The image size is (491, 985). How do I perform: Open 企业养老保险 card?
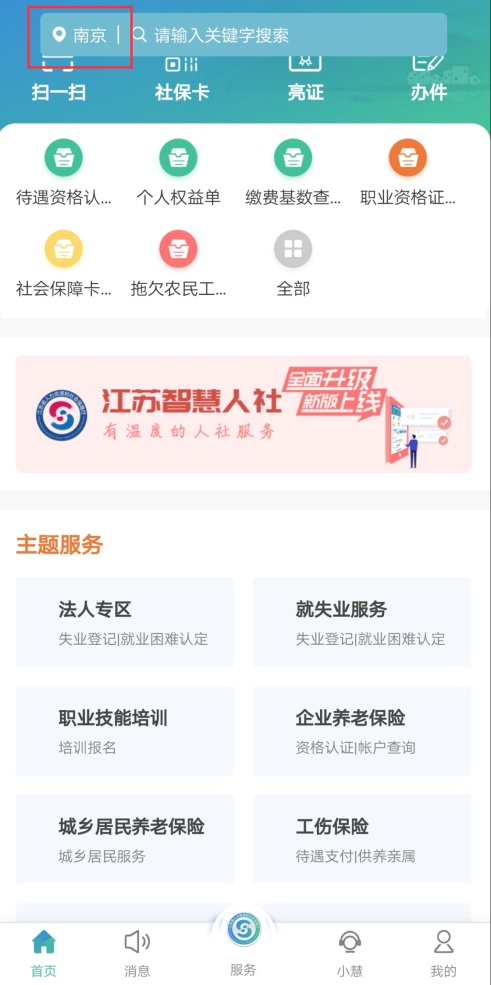click(362, 731)
